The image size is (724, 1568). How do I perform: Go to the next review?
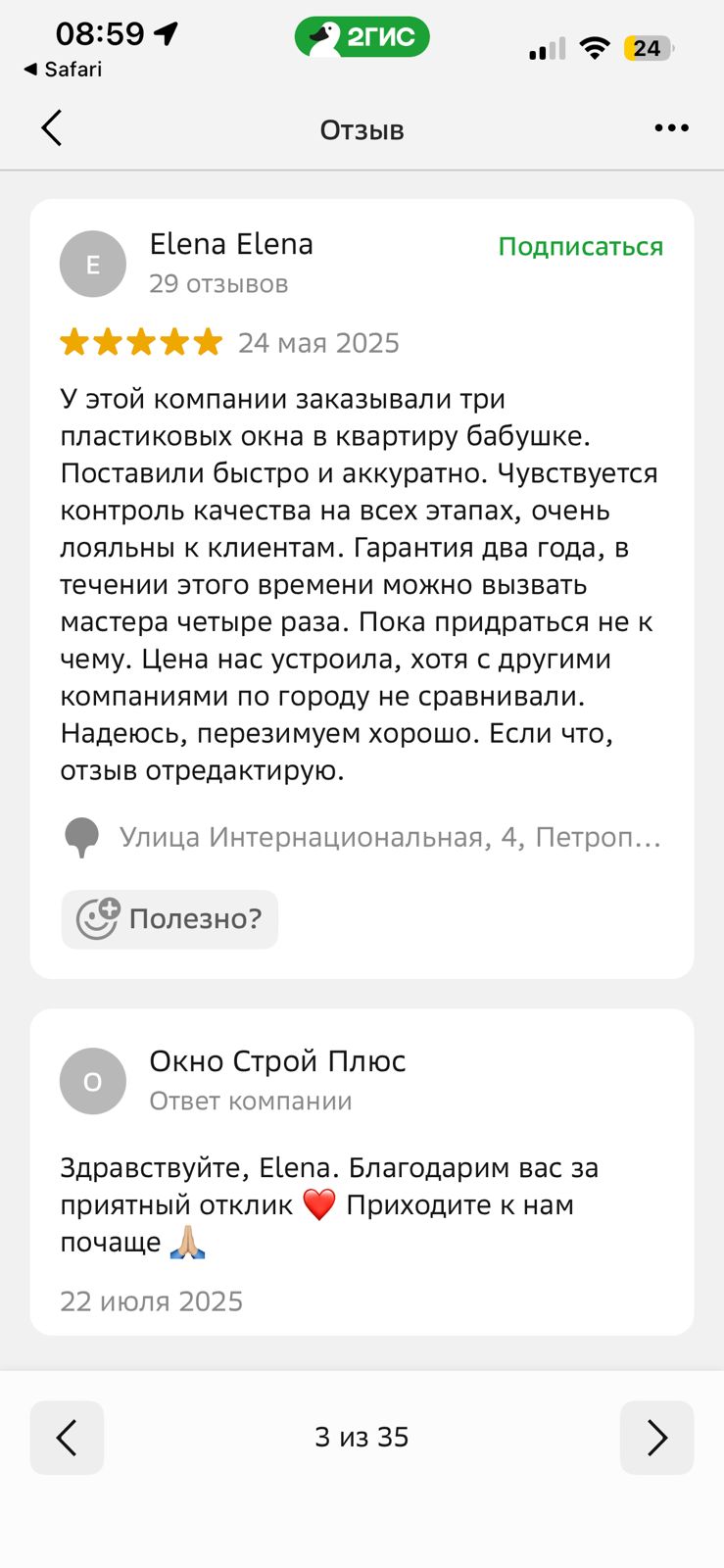656,1438
